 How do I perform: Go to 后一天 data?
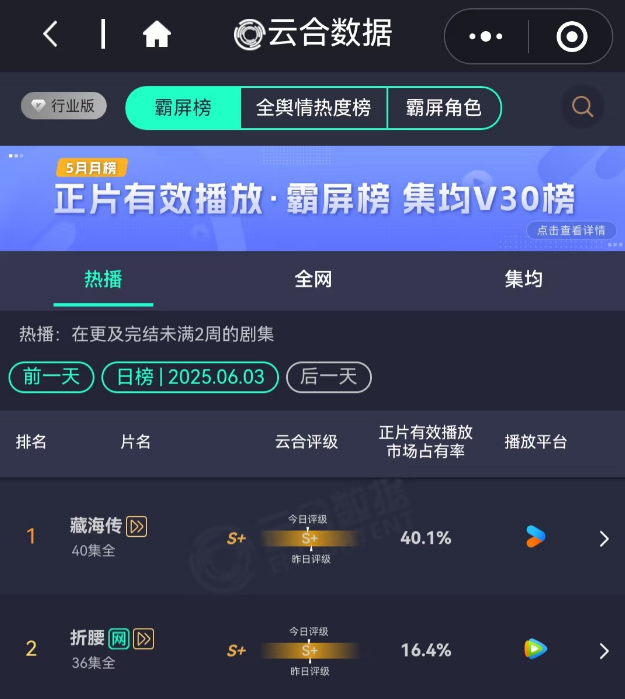[329, 377]
